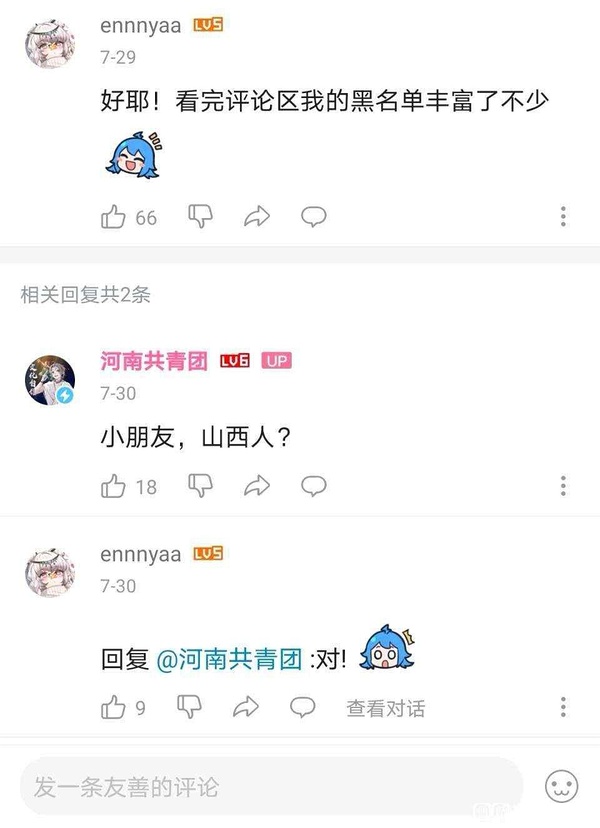Like ennnyaa's comment with 66 likes
The height and width of the screenshot is (828, 600).
pyautogui.click(x=114, y=216)
